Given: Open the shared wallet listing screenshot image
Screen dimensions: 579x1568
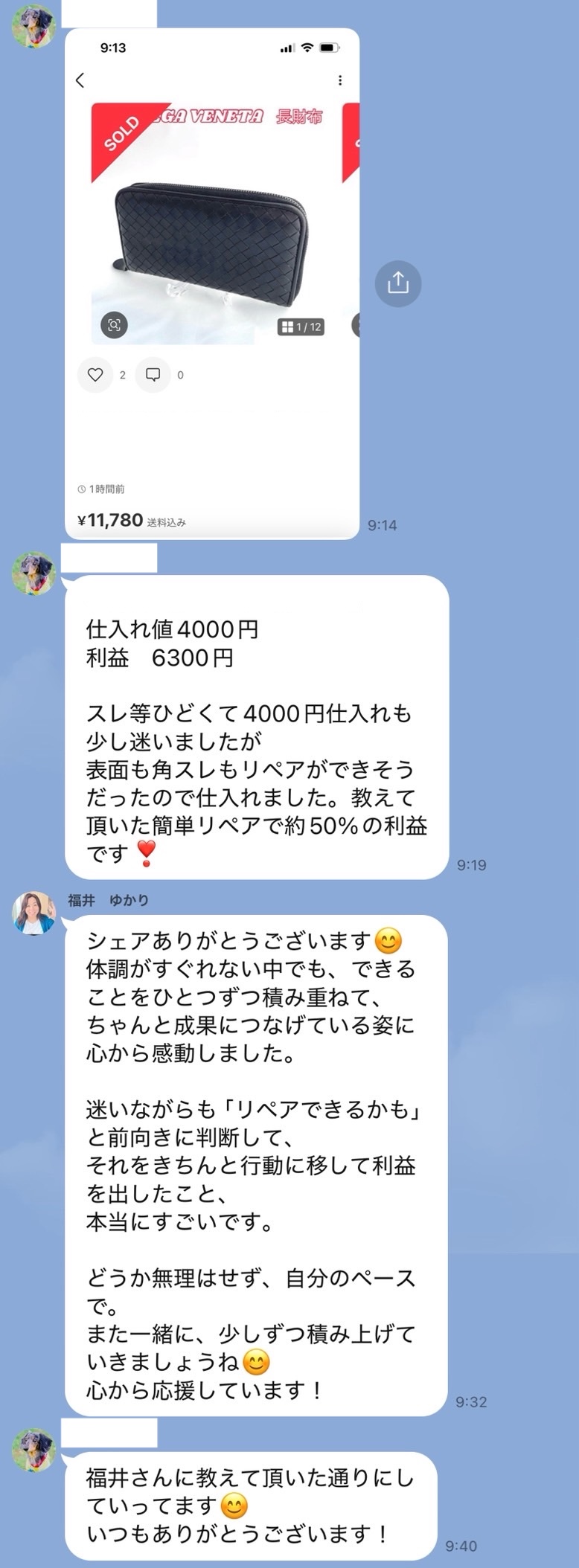Looking at the screenshot, I should (x=212, y=283).
